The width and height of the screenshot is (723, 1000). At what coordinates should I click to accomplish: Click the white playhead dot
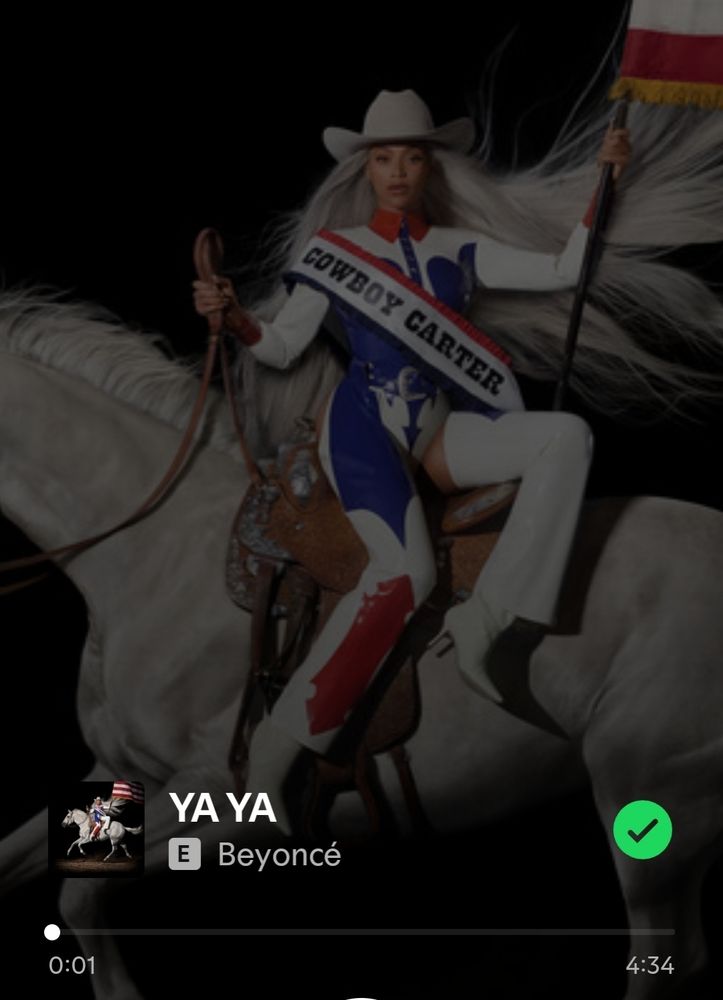[49, 932]
